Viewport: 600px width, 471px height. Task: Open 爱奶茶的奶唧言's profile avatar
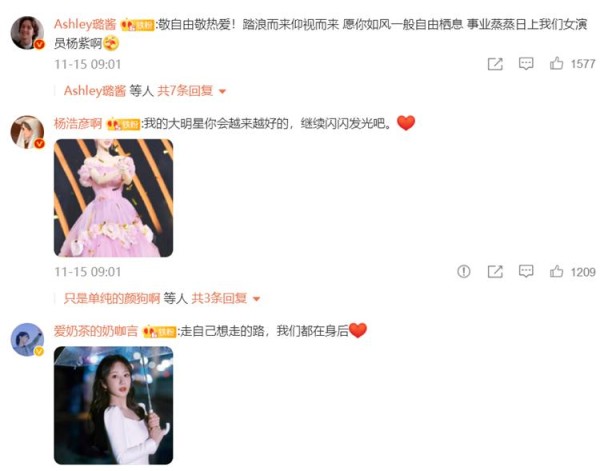coord(26,339)
